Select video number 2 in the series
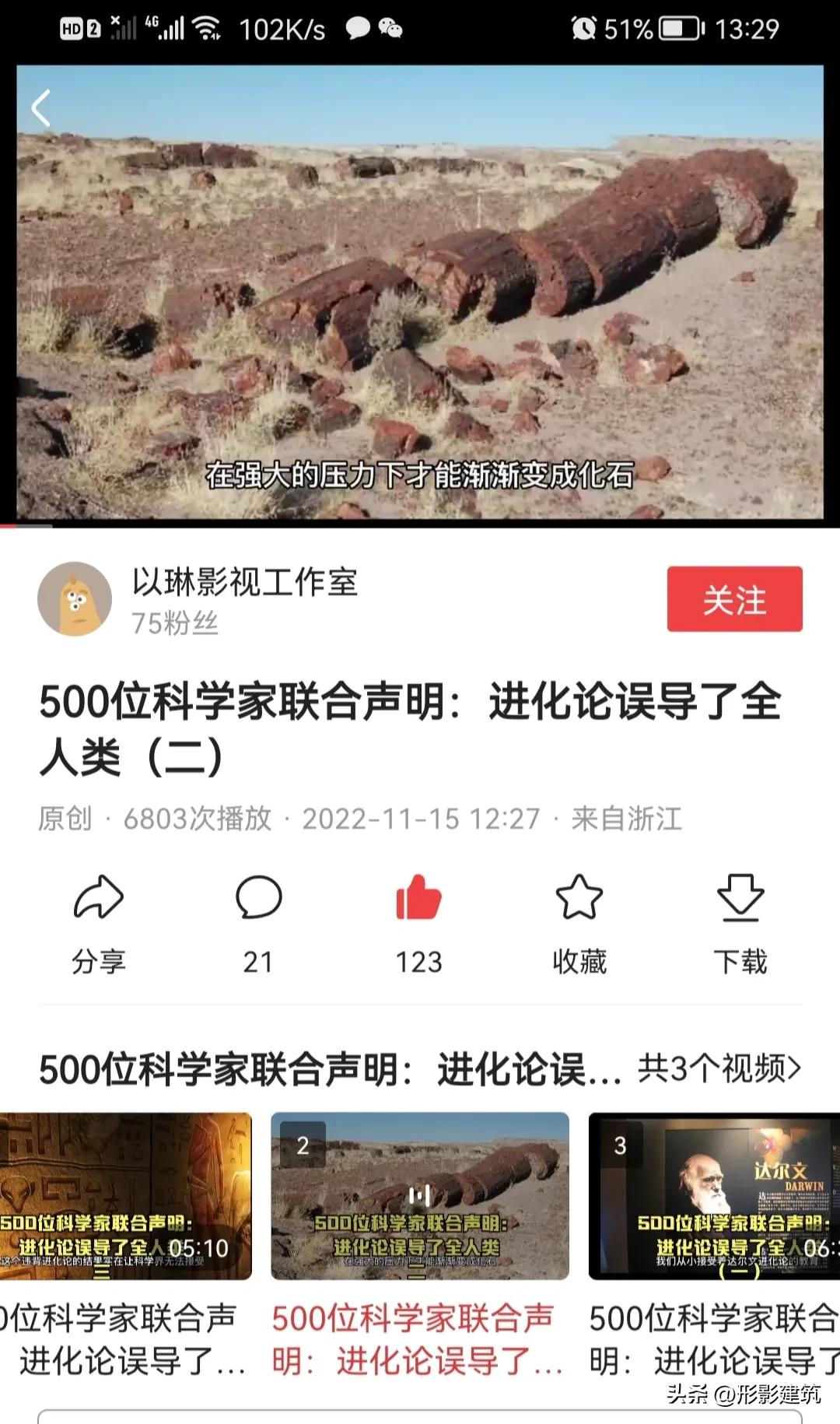840x1424 pixels. [x=420, y=1196]
